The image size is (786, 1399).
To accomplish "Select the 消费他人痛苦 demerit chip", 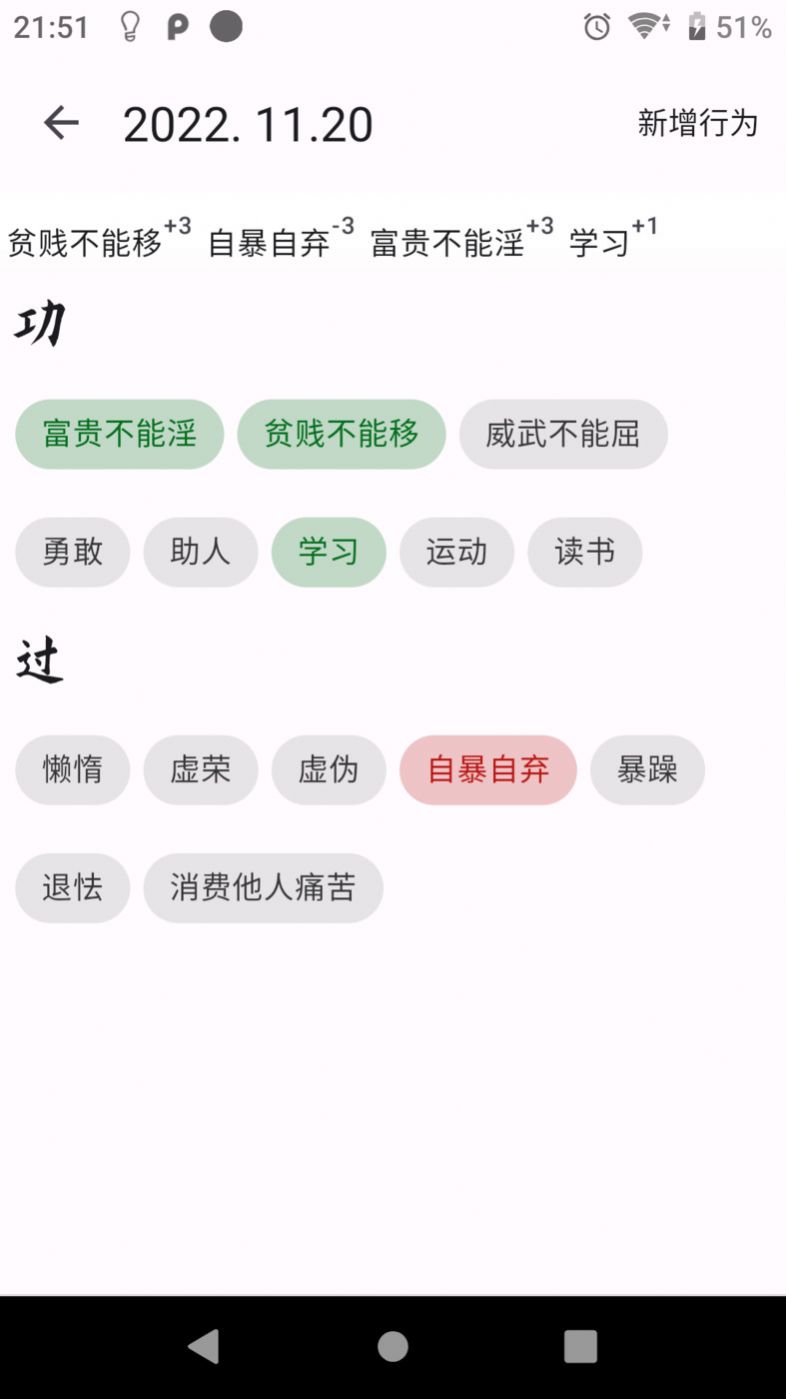I will (x=264, y=888).
